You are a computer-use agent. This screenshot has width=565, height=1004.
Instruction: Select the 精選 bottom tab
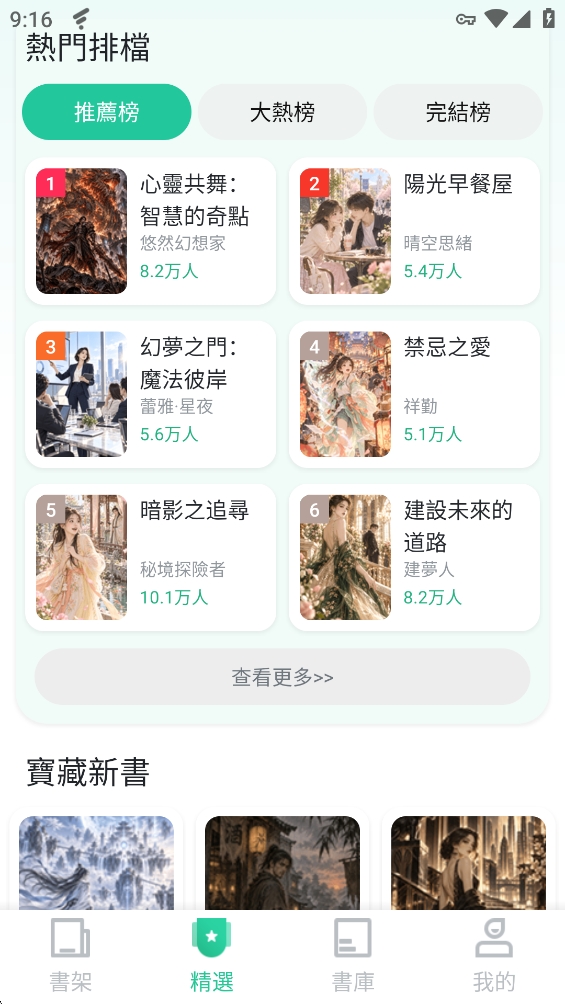[212, 955]
